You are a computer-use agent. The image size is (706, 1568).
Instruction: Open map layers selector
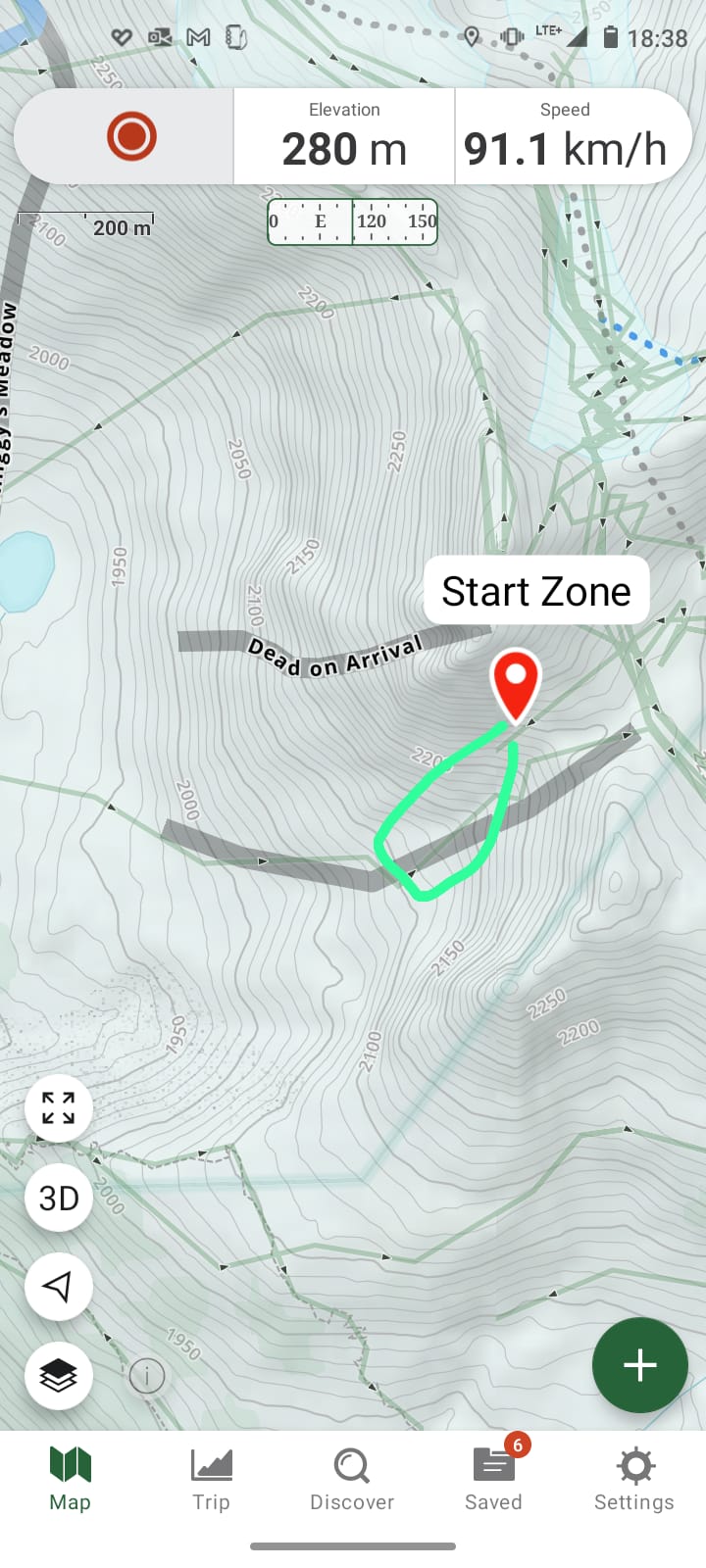[59, 1376]
